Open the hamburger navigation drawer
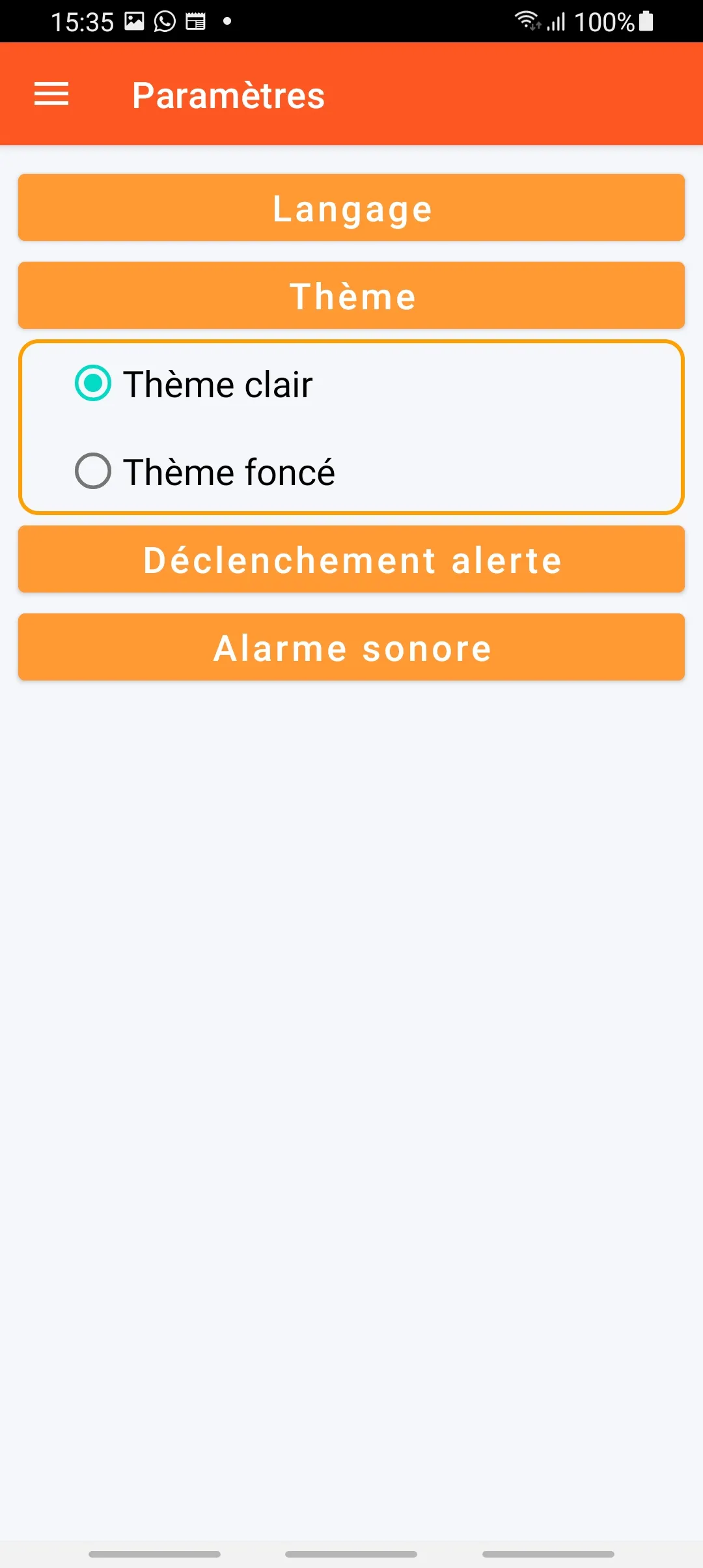Viewport: 703px width, 1568px height. click(51, 94)
